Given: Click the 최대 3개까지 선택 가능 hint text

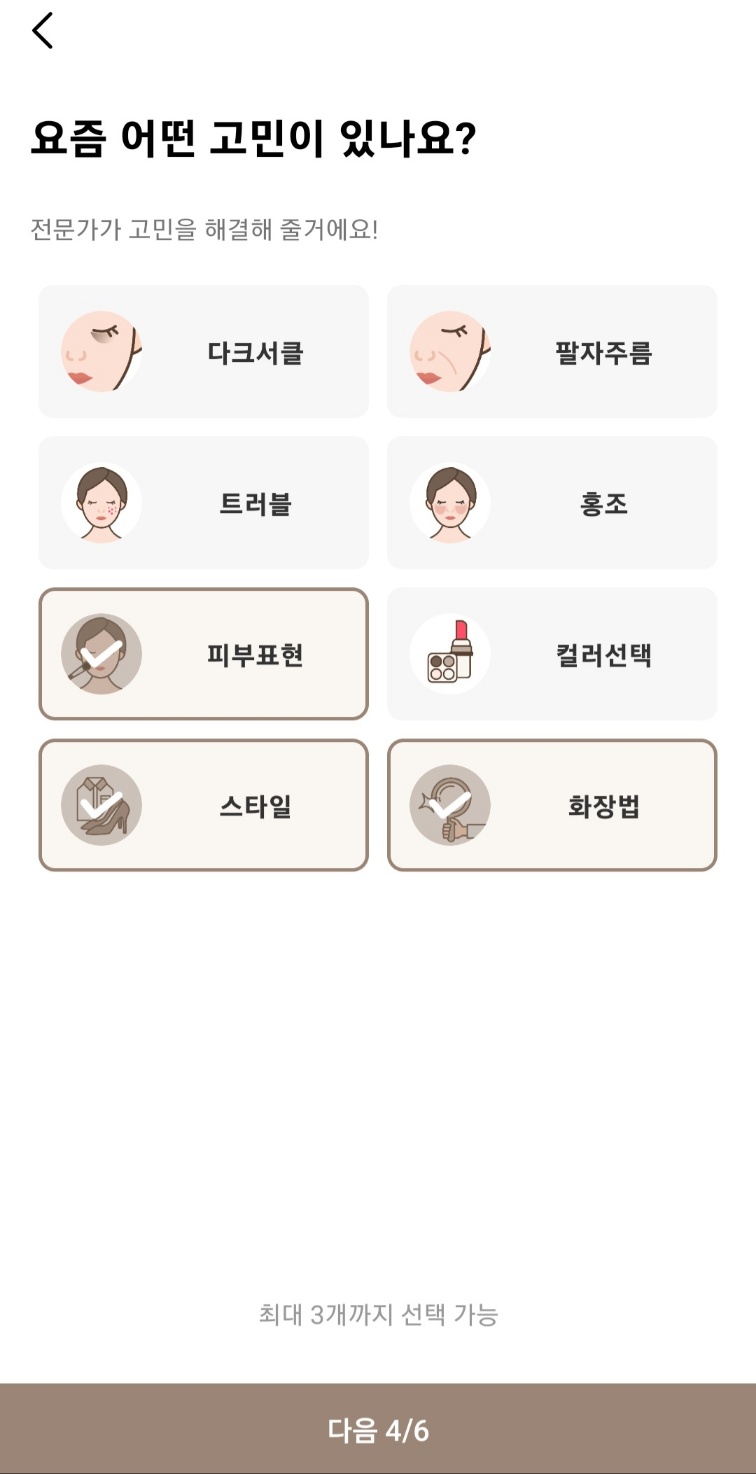Looking at the screenshot, I should [378, 1317].
